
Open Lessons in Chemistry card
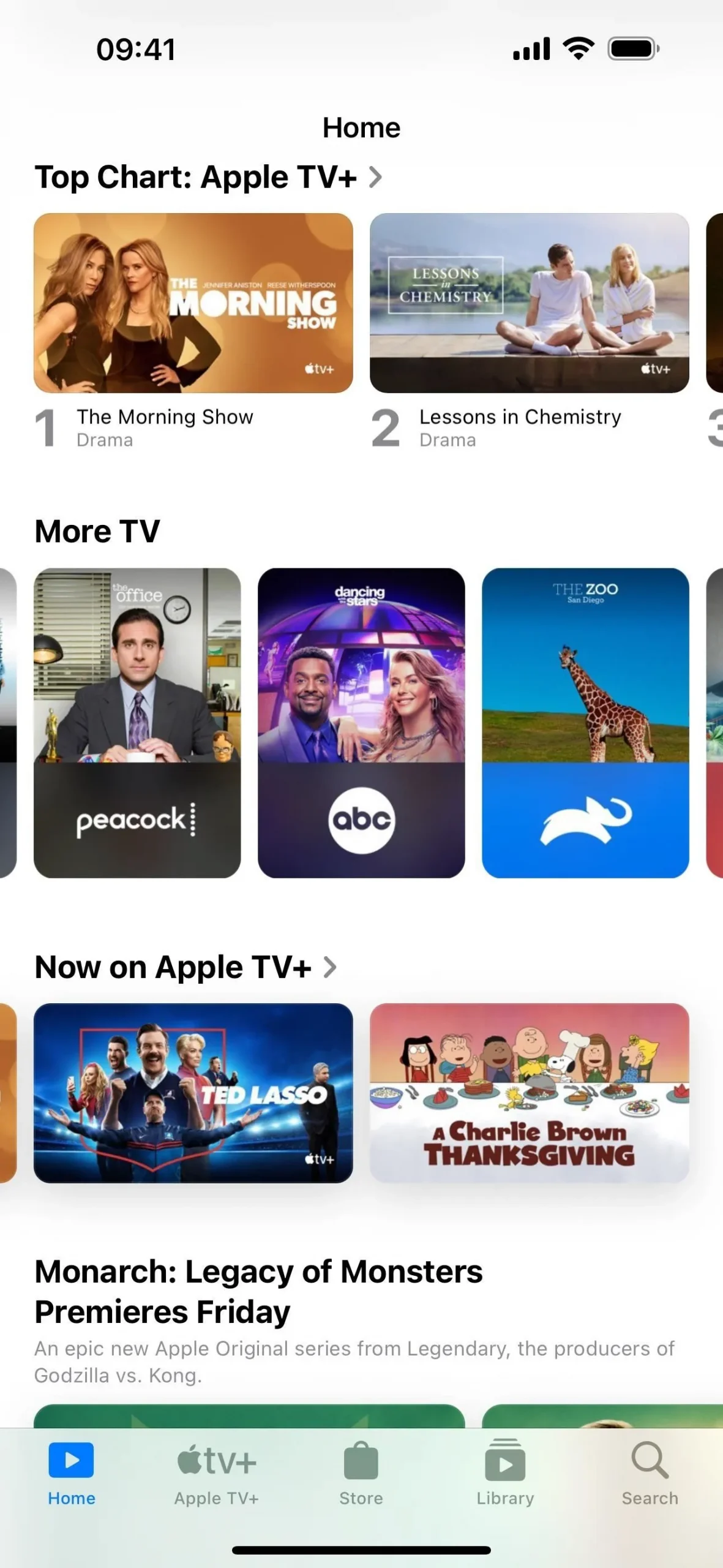tap(529, 303)
